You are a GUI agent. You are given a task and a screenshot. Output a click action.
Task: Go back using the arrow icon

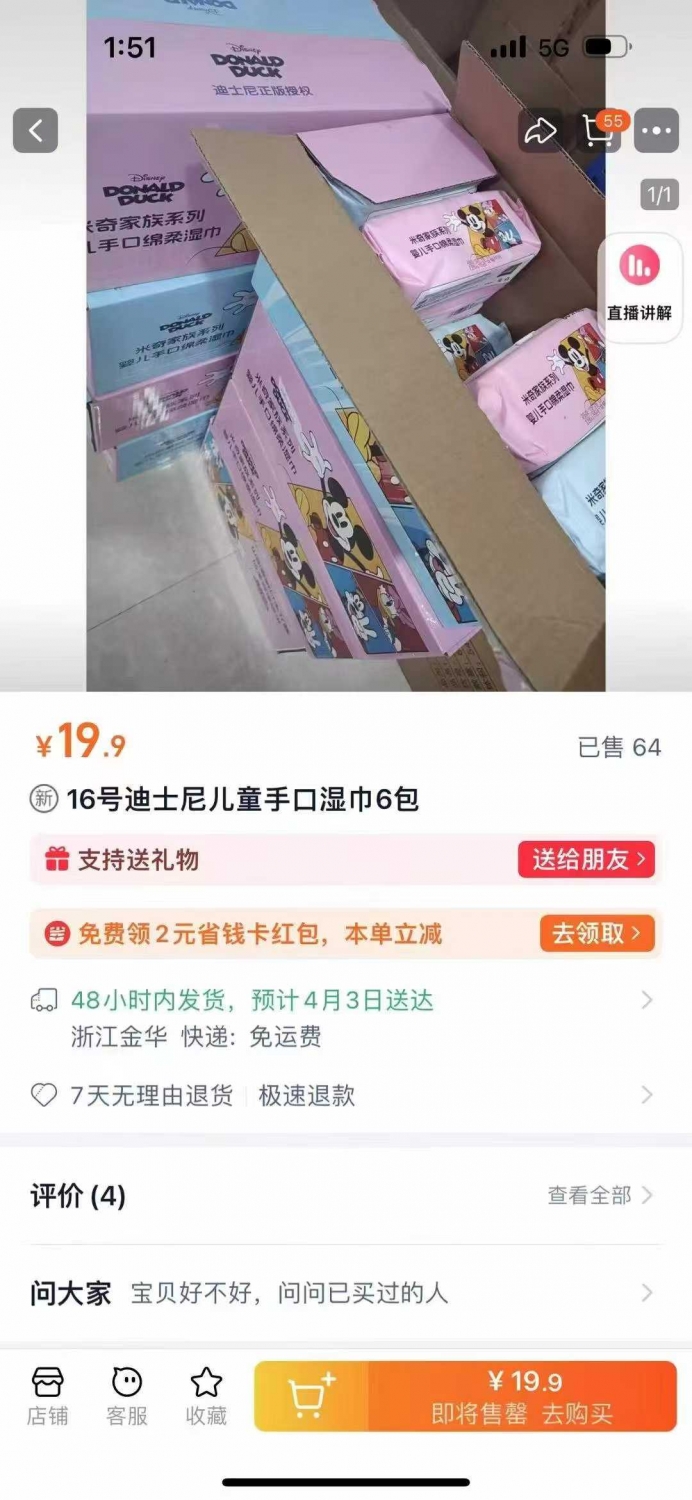click(x=35, y=130)
